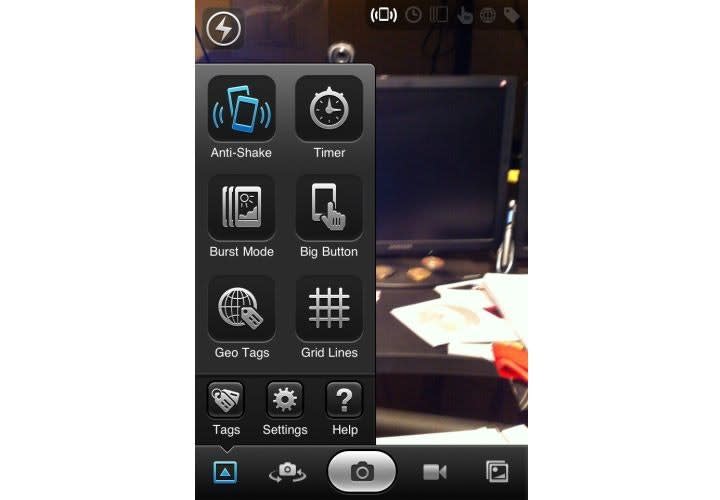720x500 pixels.
Task: Switch between front and rear camera
Action: pyautogui.click(x=287, y=472)
